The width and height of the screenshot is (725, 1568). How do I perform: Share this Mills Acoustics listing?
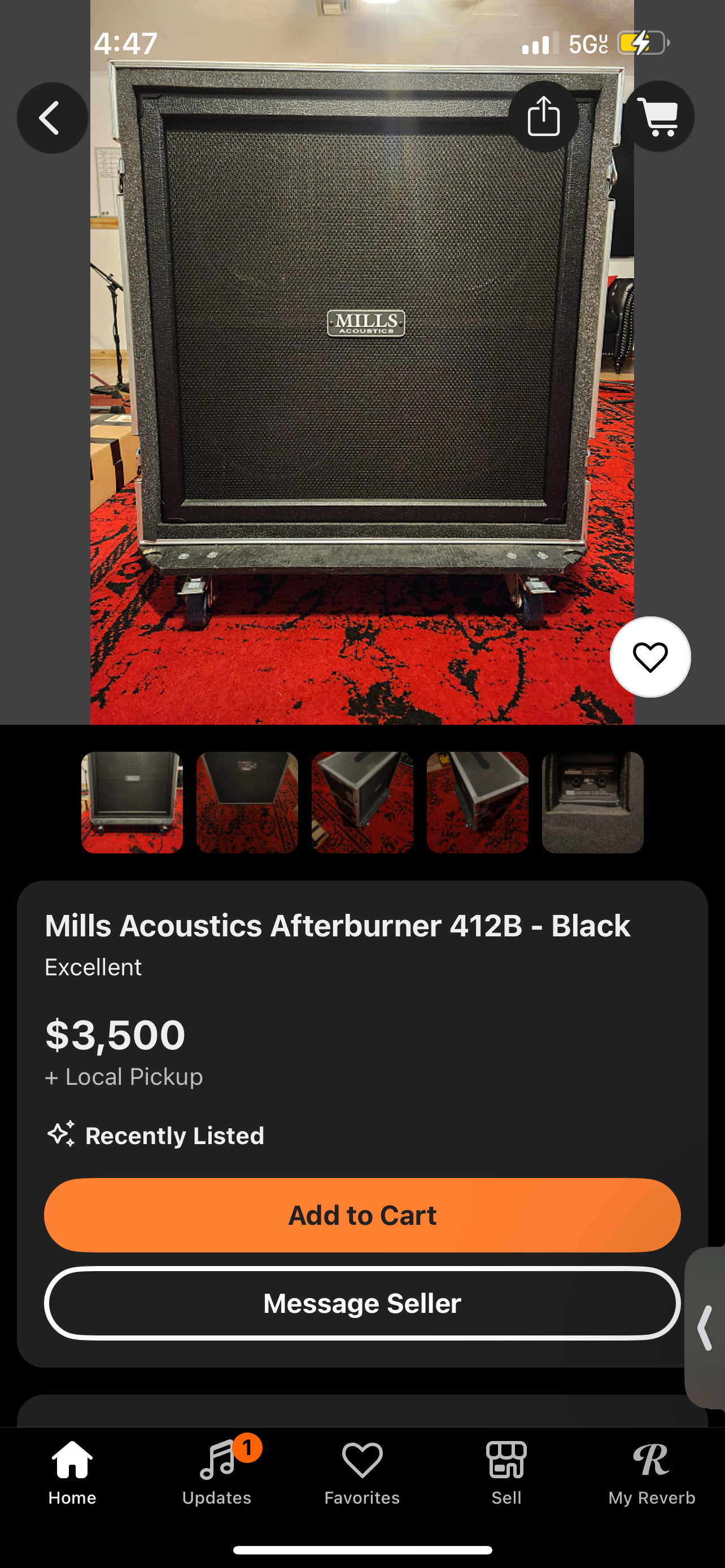[544, 116]
